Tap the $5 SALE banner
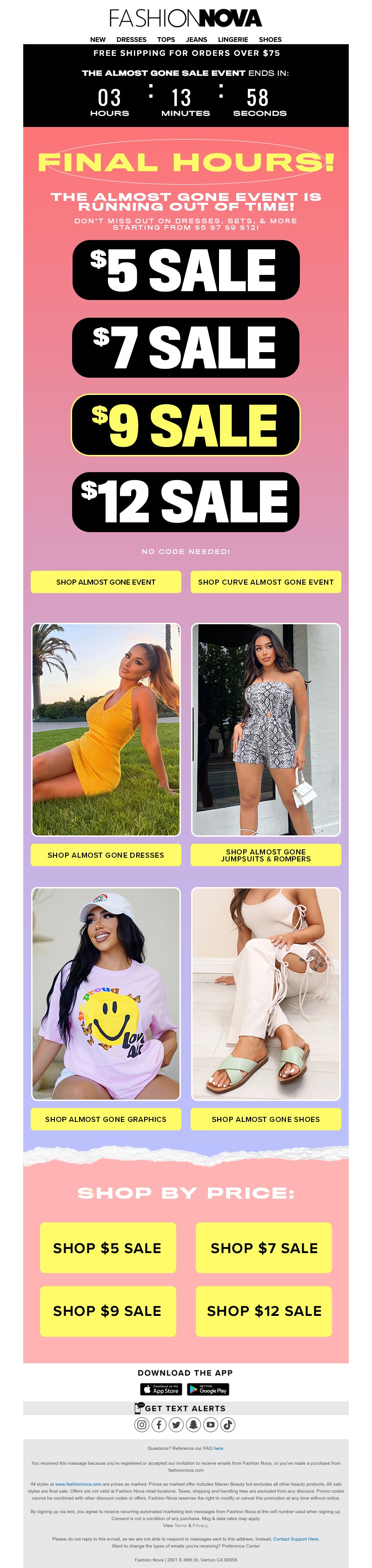This screenshot has width=372, height=1568. (x=186, y=270)
